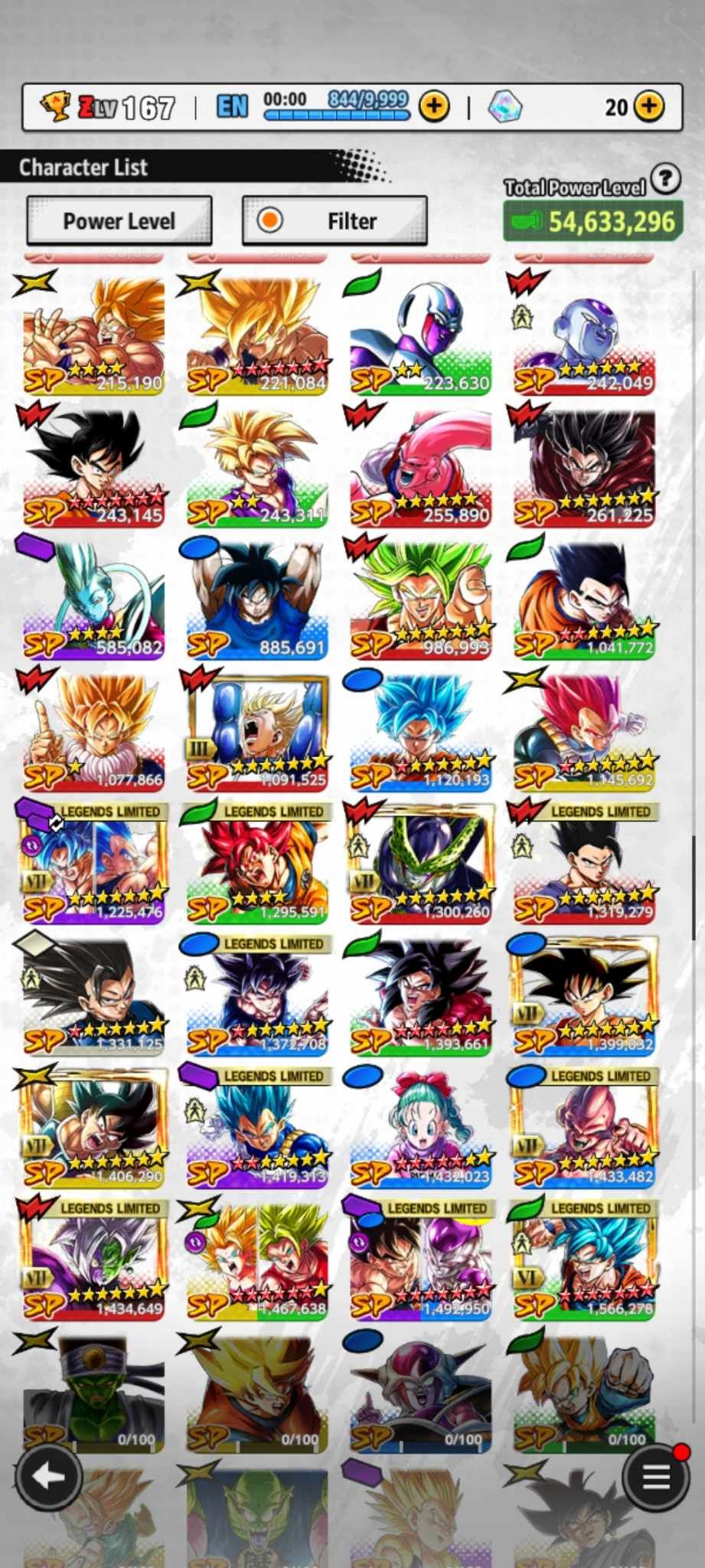705x1568 pixels.
Task: Add crystals using the plus beside 20
Action: 649,106
